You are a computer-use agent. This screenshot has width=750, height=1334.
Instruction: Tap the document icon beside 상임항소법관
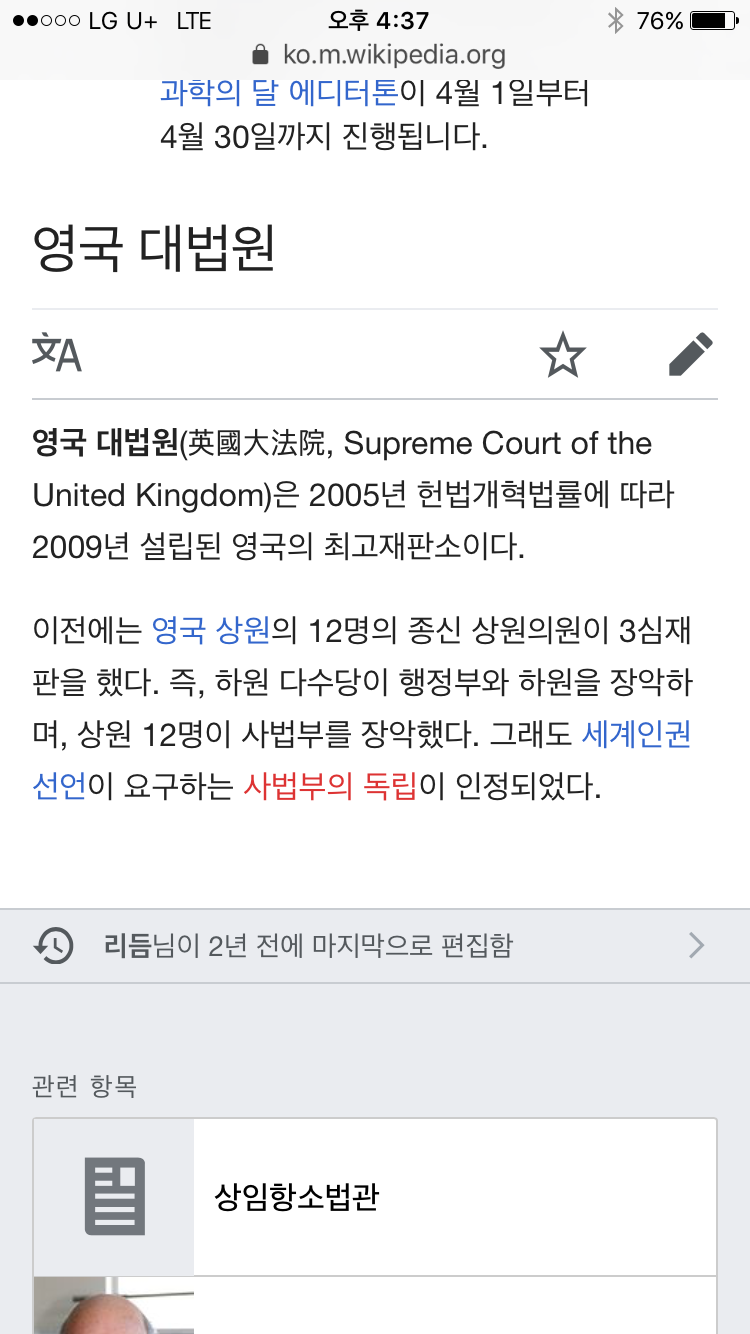pos(114,1196)
